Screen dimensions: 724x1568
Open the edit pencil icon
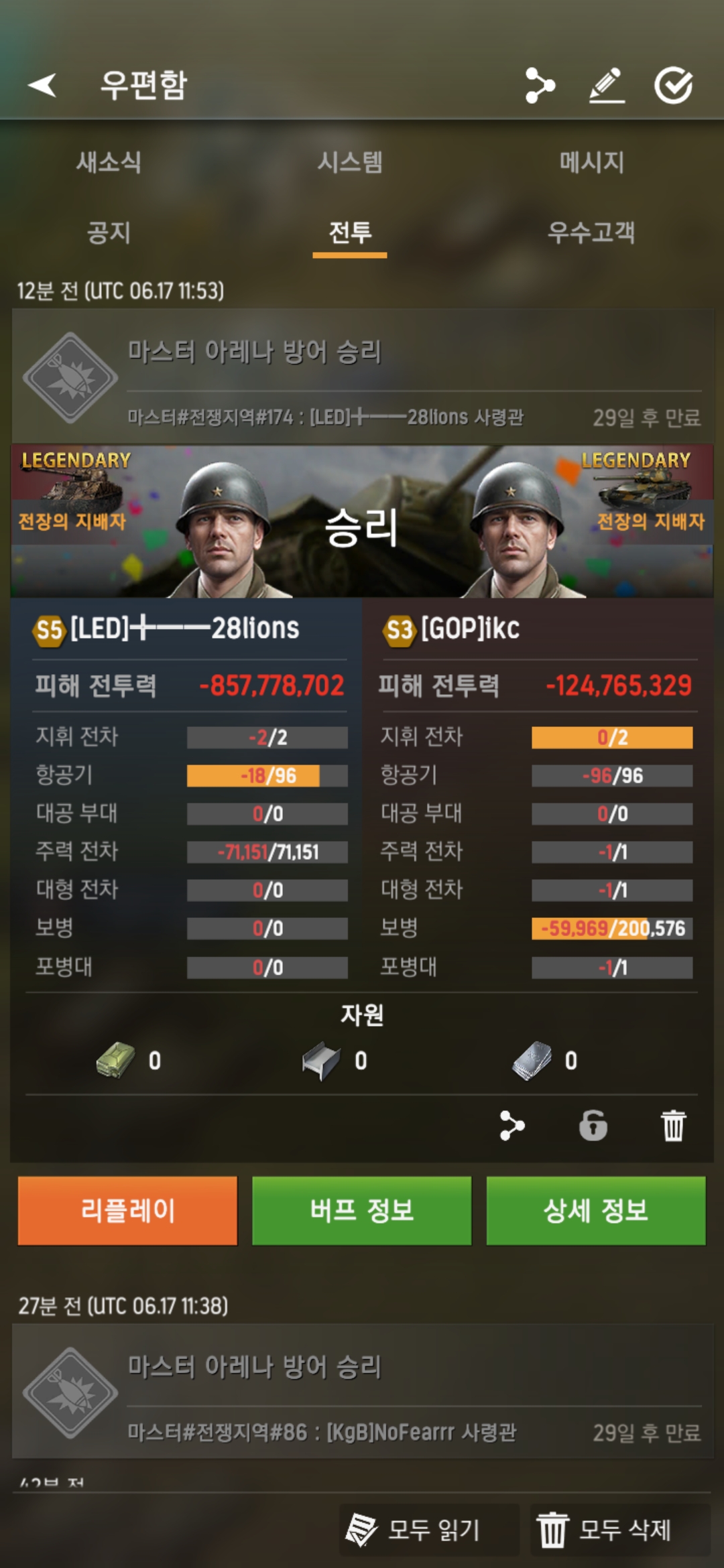coord(607,85)
